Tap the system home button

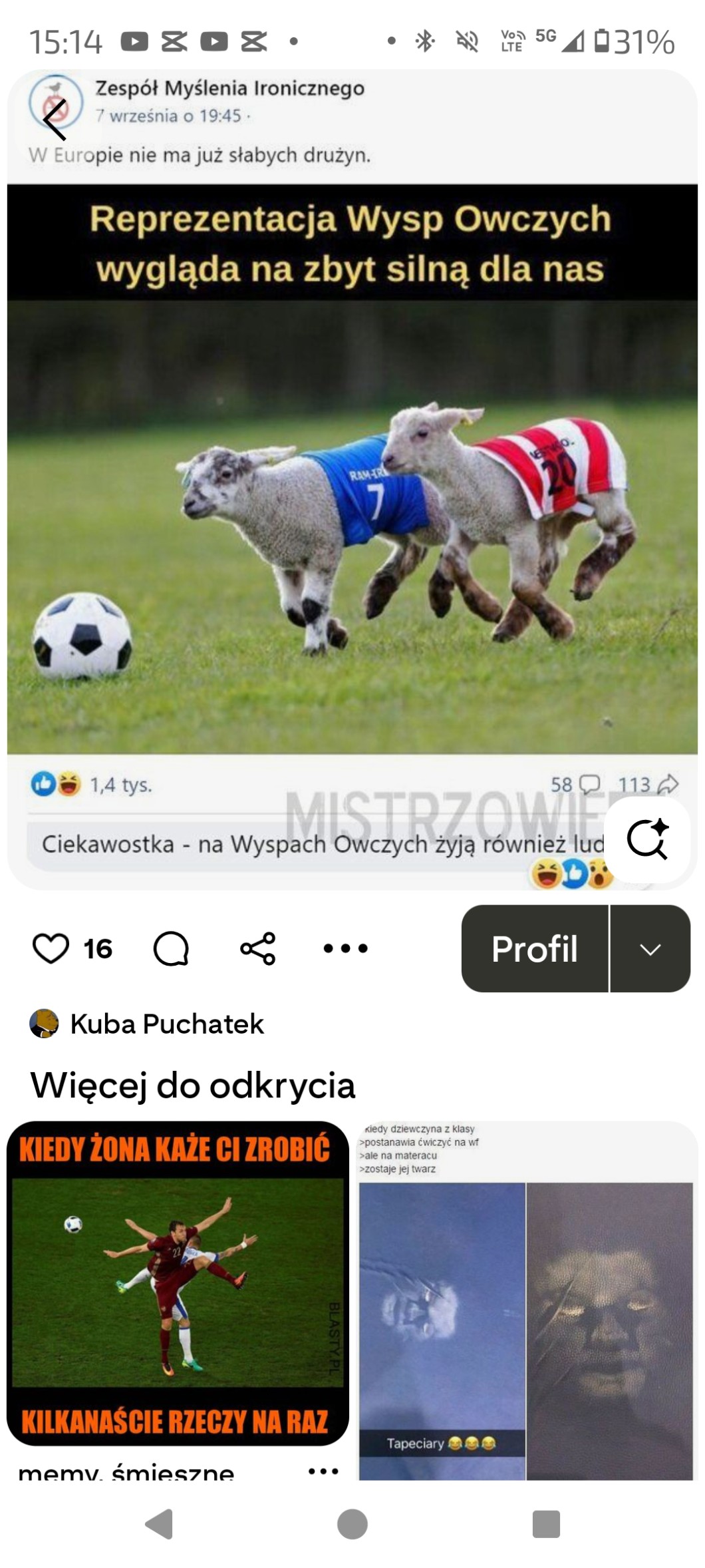click(352, 1524)
